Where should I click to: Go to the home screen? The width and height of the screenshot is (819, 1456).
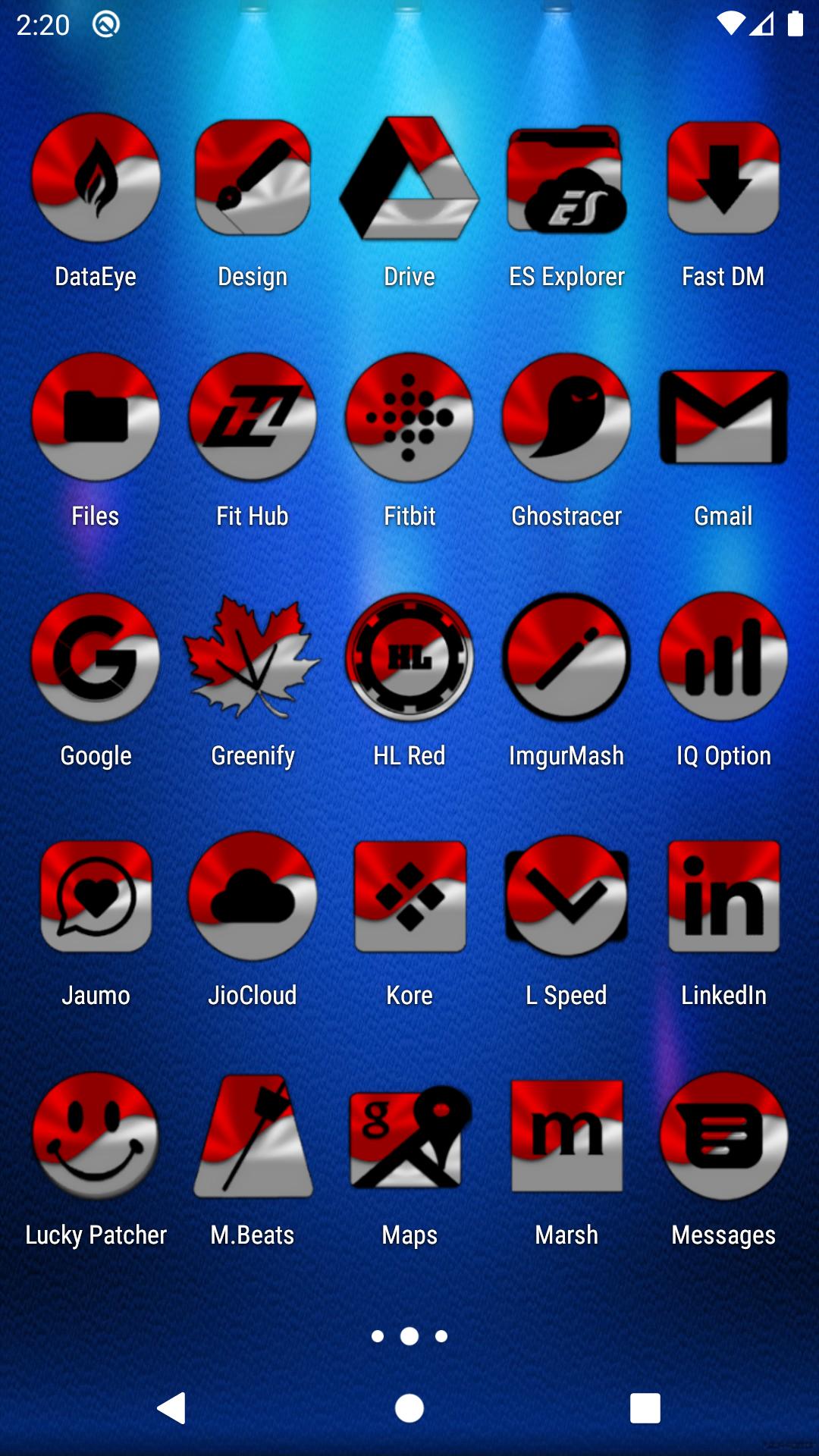[x=409, y=1408]
